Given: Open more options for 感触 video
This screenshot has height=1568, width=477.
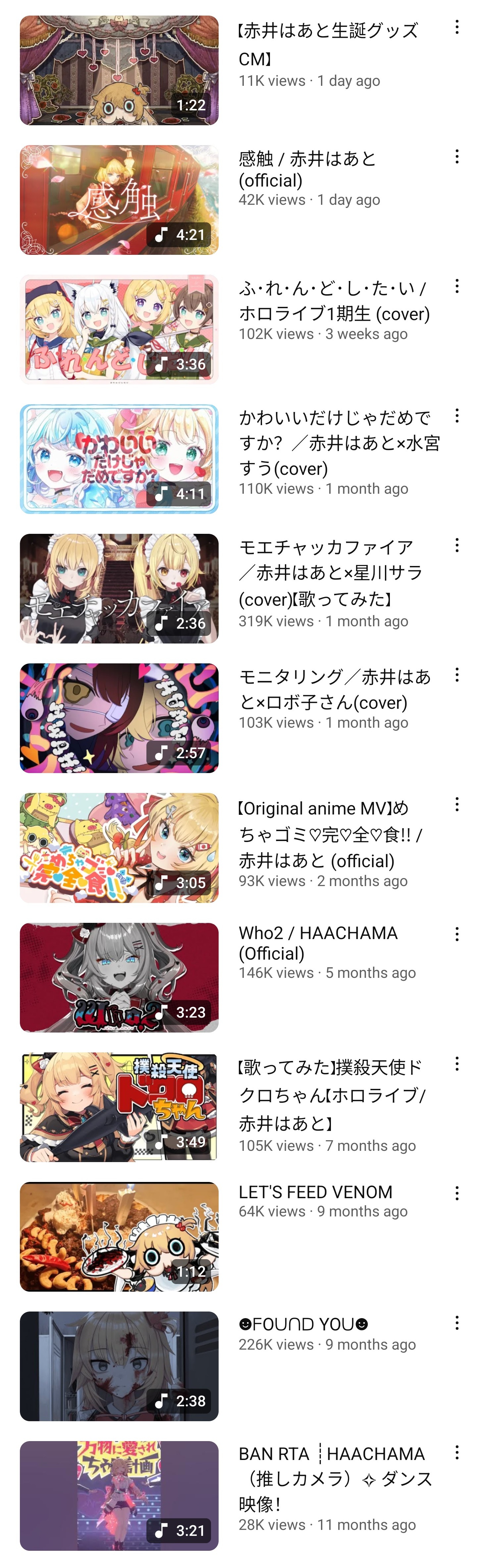Looking at the screenshot, I should pos(456,156).
